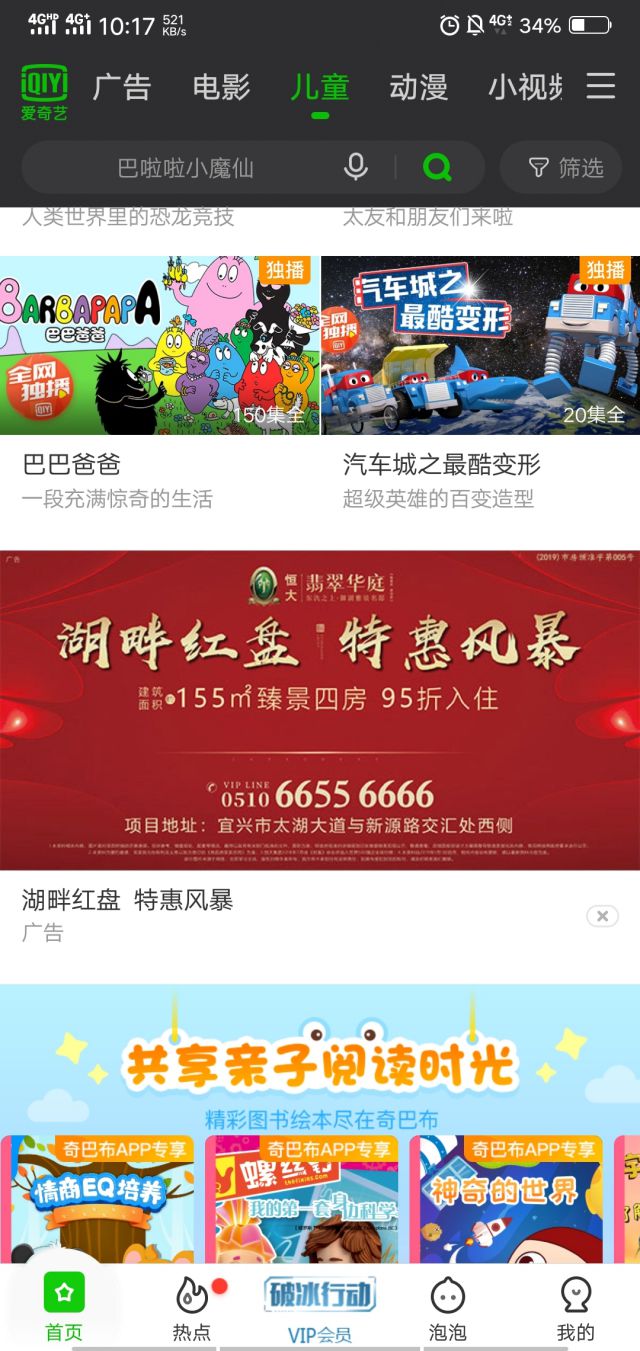Open the 湖畔红盘 特惠风暴 ad banner

[320, 710]
